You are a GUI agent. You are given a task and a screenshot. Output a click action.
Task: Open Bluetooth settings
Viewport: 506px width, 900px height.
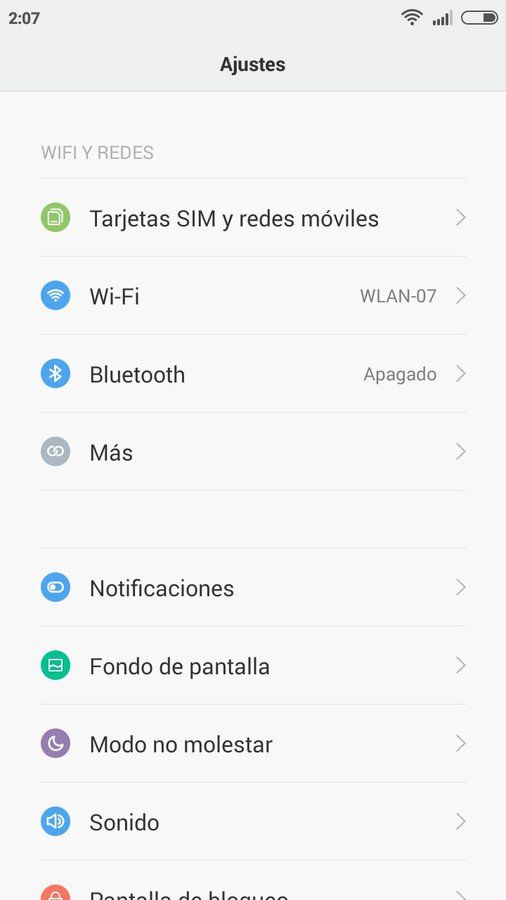253,374
